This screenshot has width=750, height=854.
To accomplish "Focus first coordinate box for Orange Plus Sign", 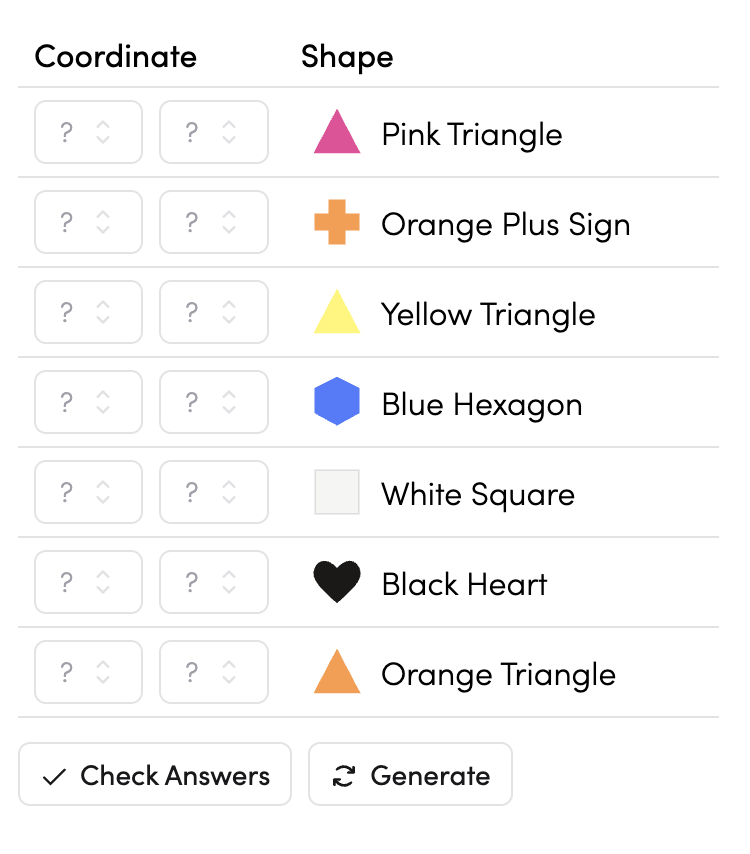I will [x=75, y=222].
